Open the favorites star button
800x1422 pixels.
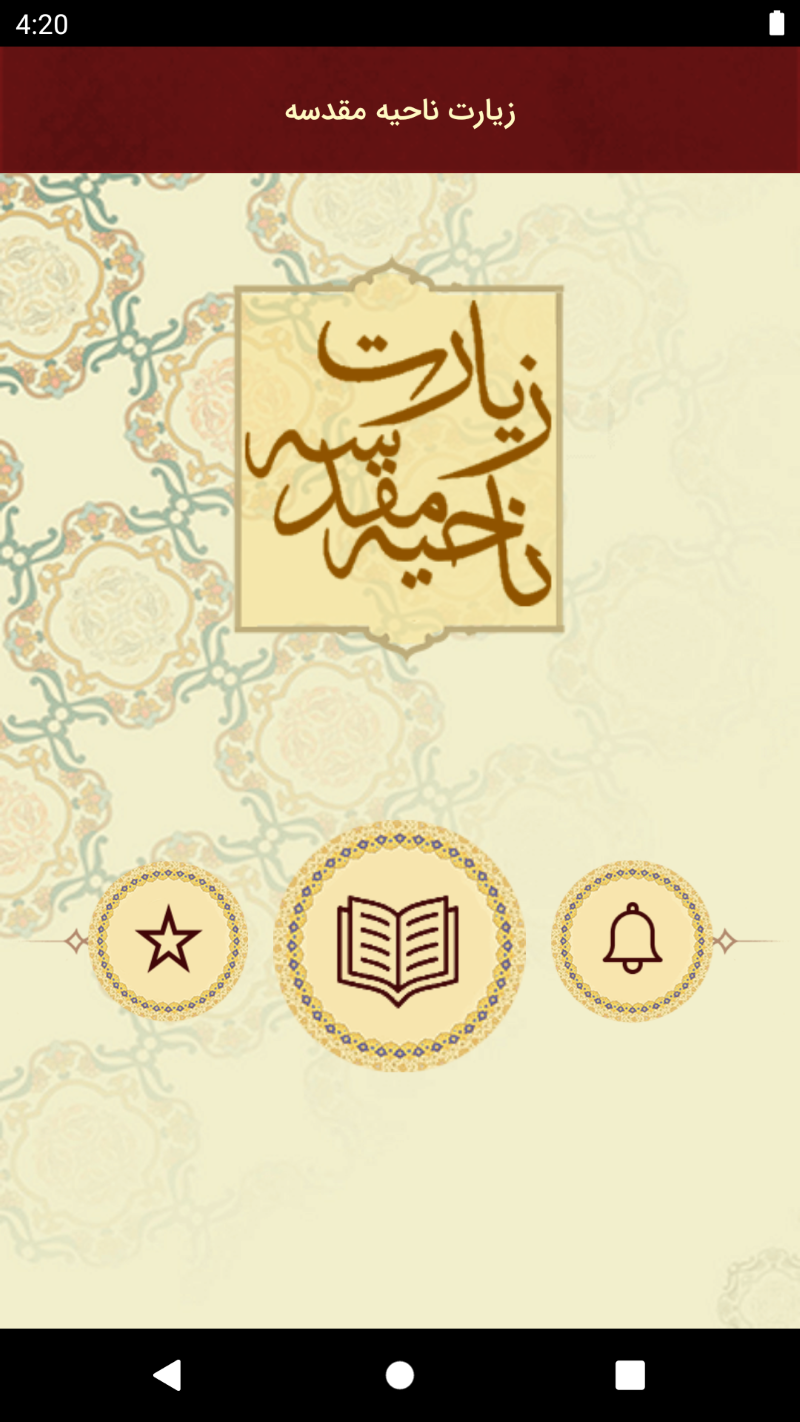[168, 941]
